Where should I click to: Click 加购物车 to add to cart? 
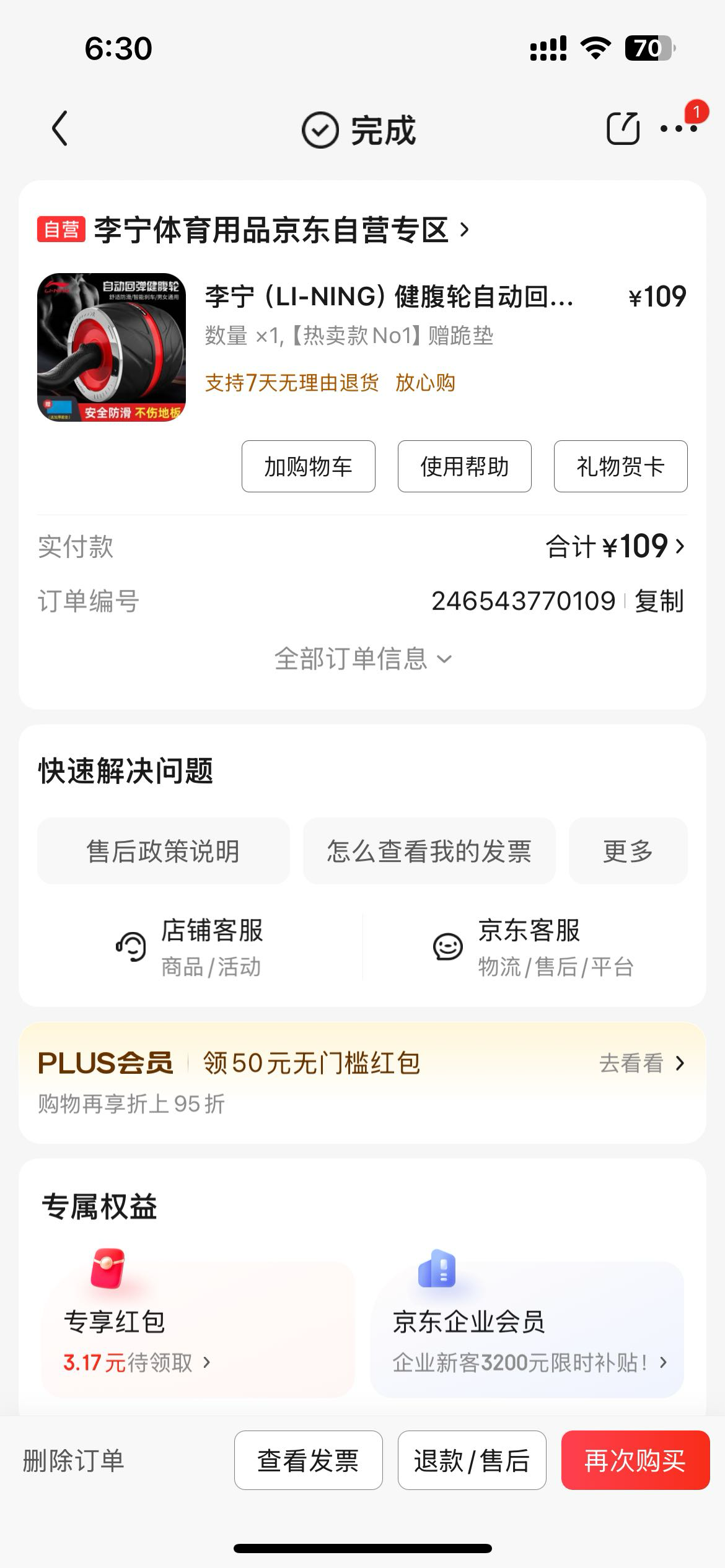coord(308,466)
